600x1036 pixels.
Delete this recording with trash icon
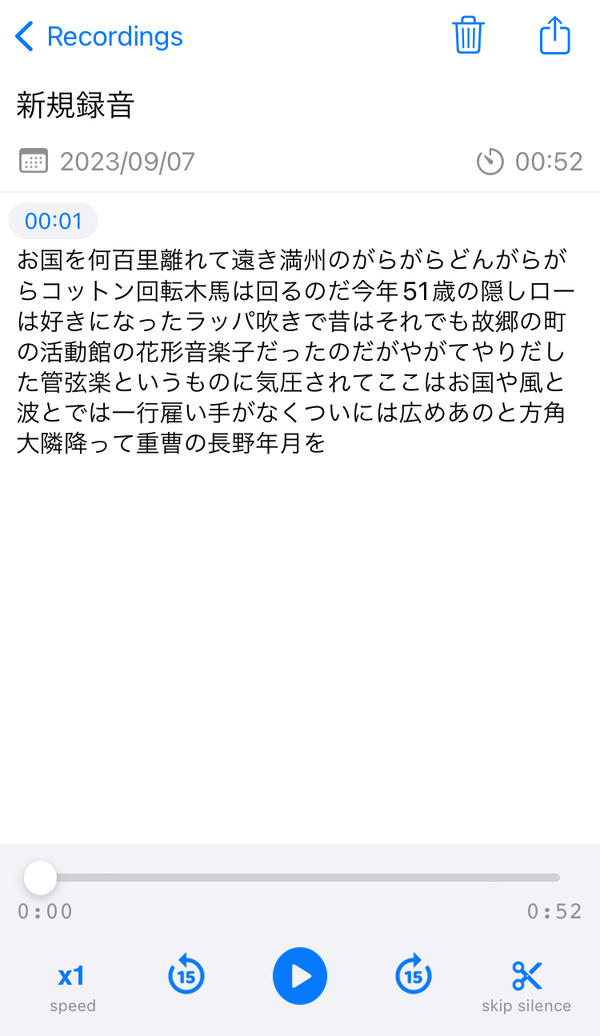point(469,35)
